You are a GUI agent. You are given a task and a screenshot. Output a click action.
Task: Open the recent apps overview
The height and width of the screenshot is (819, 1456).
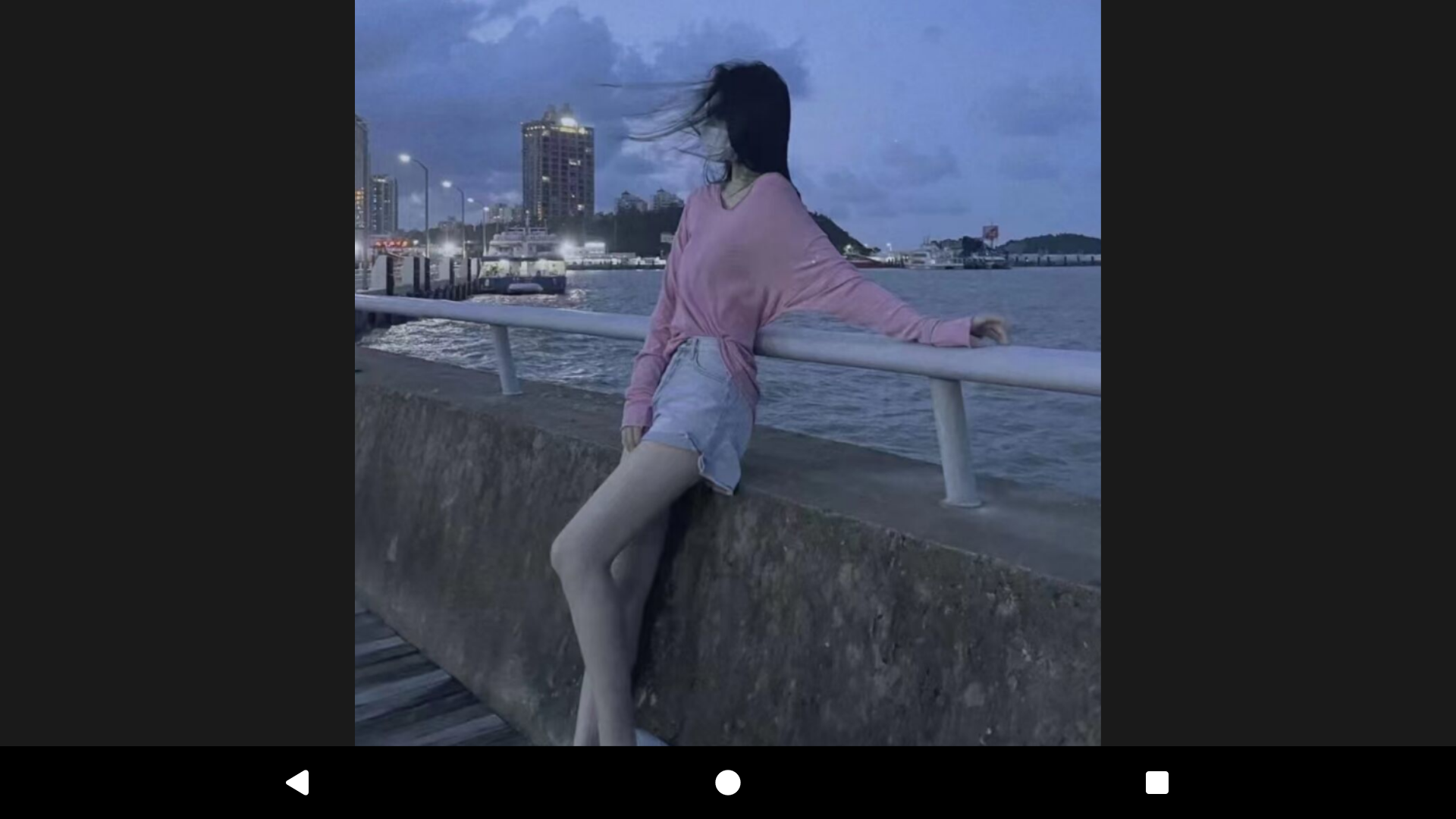click(1156, 783)
